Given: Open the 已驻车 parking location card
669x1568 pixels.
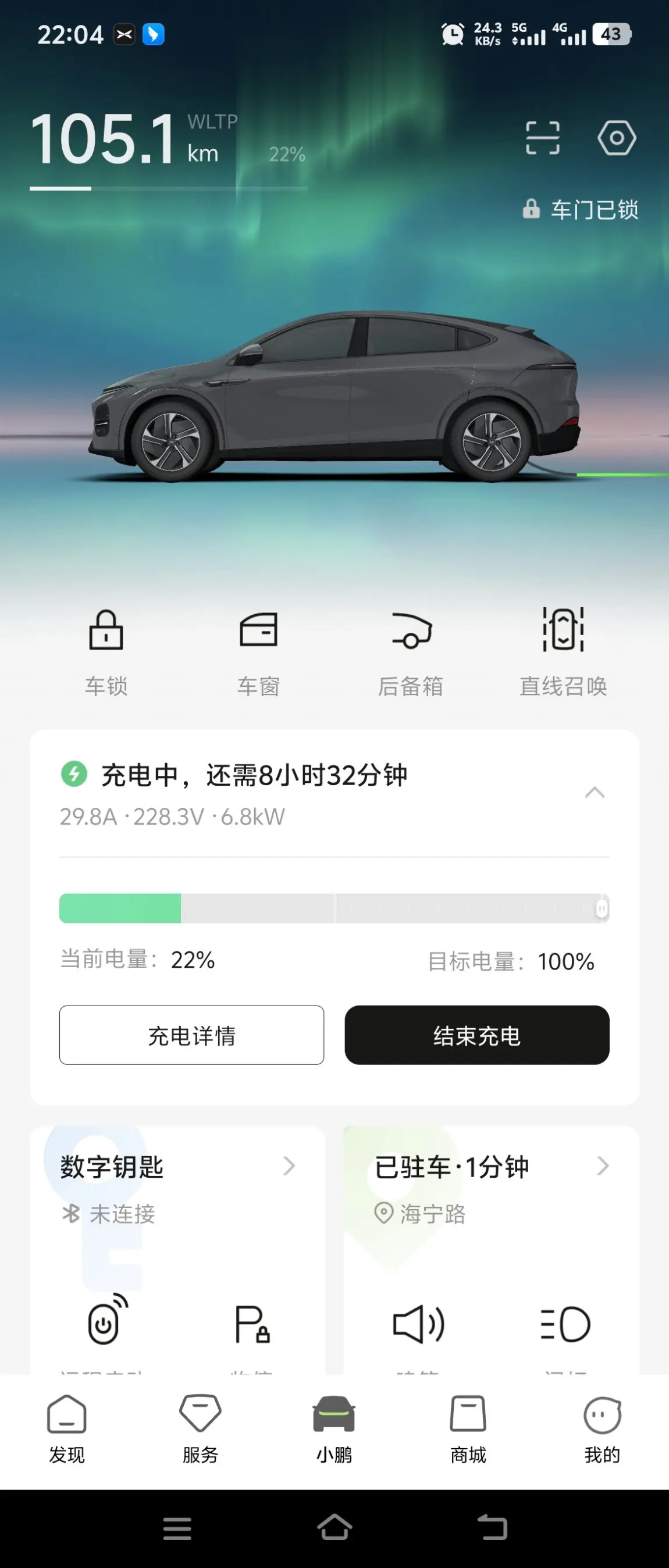Looking at the screenshot, I should [491, 1187].
